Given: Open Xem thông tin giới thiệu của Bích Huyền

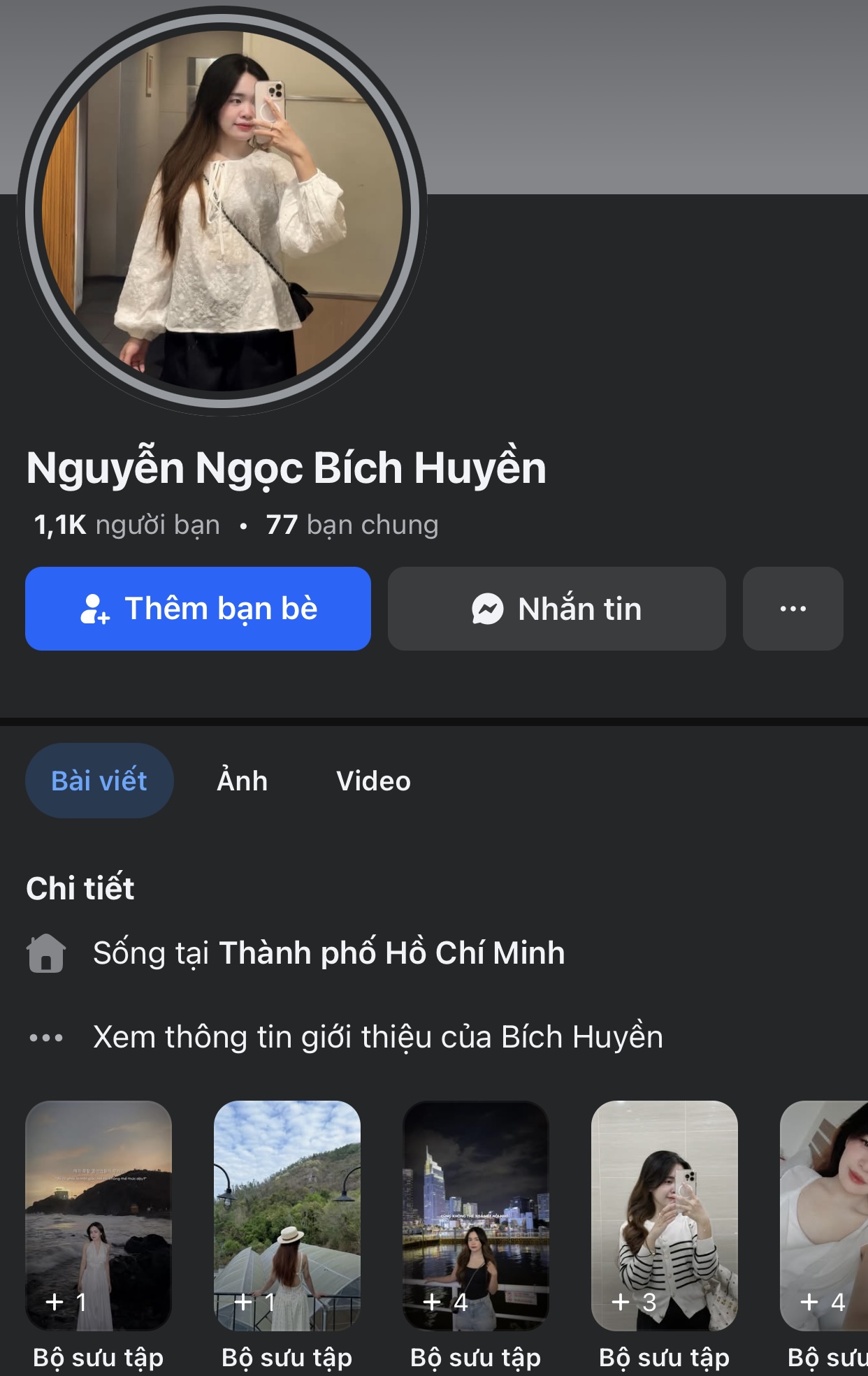Looking at the screenshot, I should 377,1037.
